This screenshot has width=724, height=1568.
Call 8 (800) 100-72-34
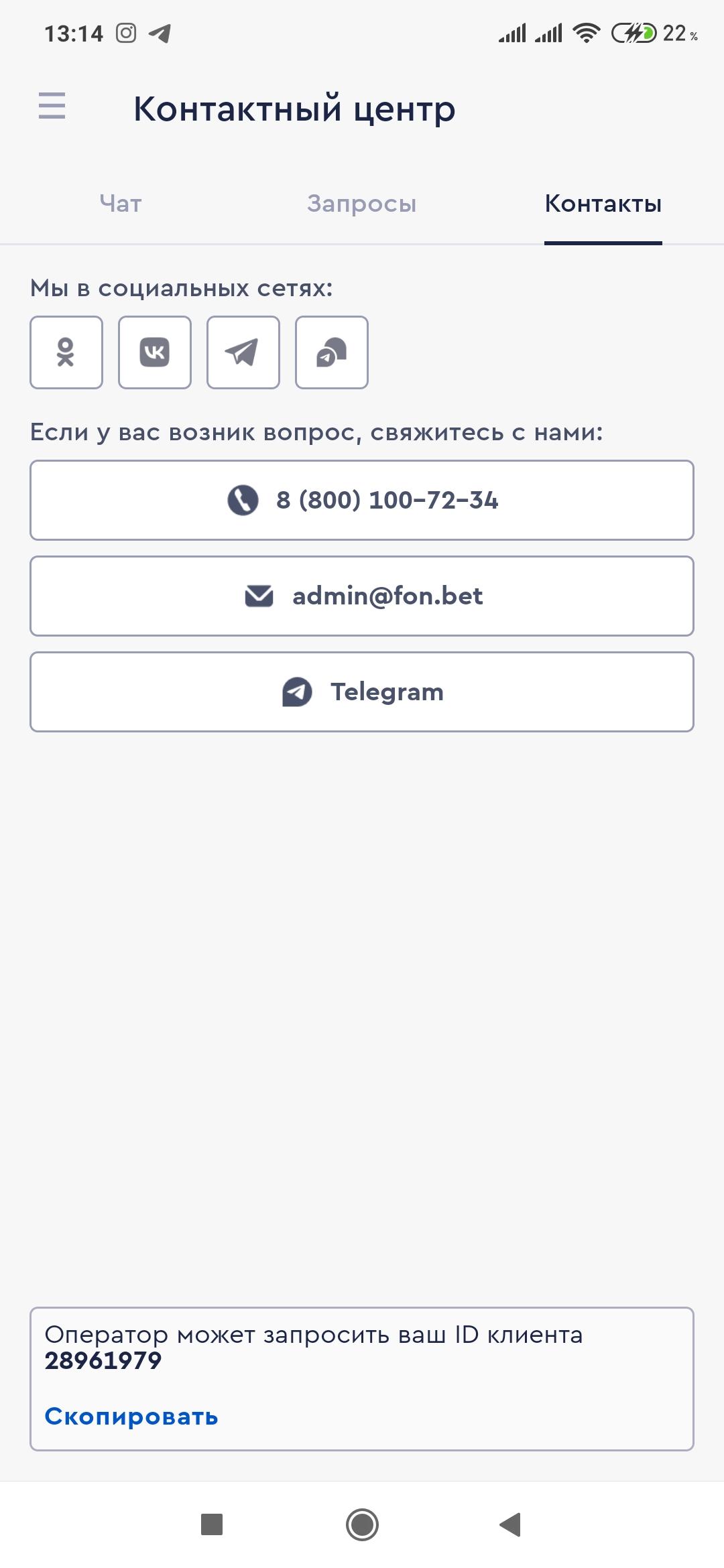[x=362, y=500]
